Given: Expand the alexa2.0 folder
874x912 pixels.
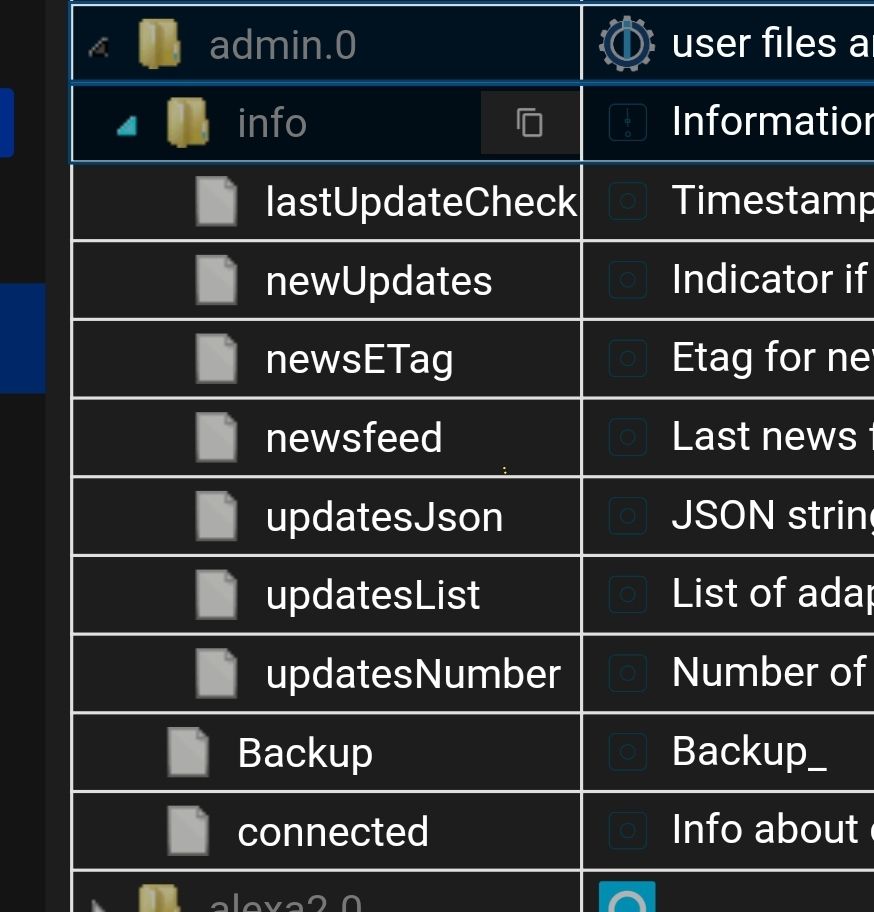Looking at the screenshot, I should point(99,905).
